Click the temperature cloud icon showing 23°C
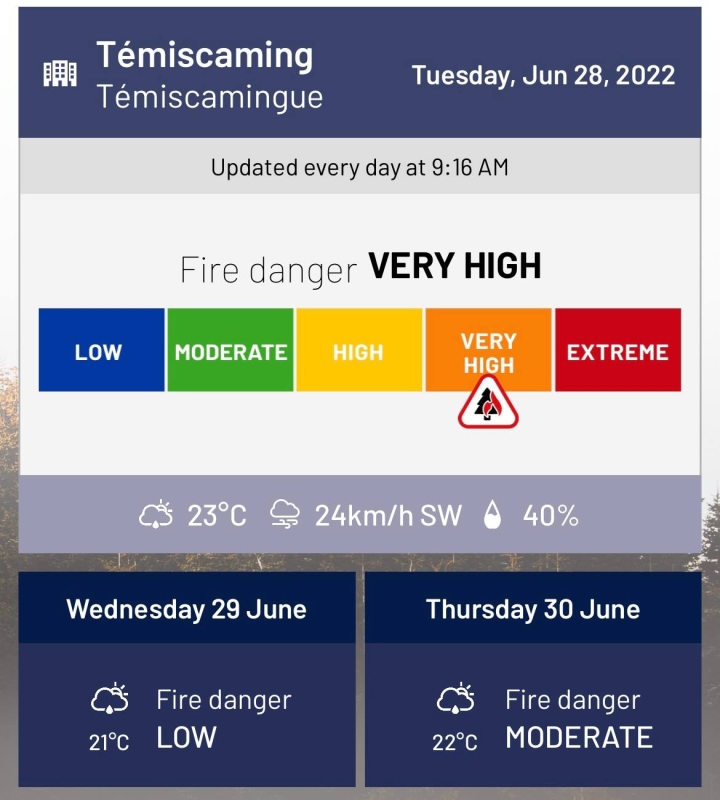Image resolution: width=720 pixels, height=800 pixels. tap(157, 513)
